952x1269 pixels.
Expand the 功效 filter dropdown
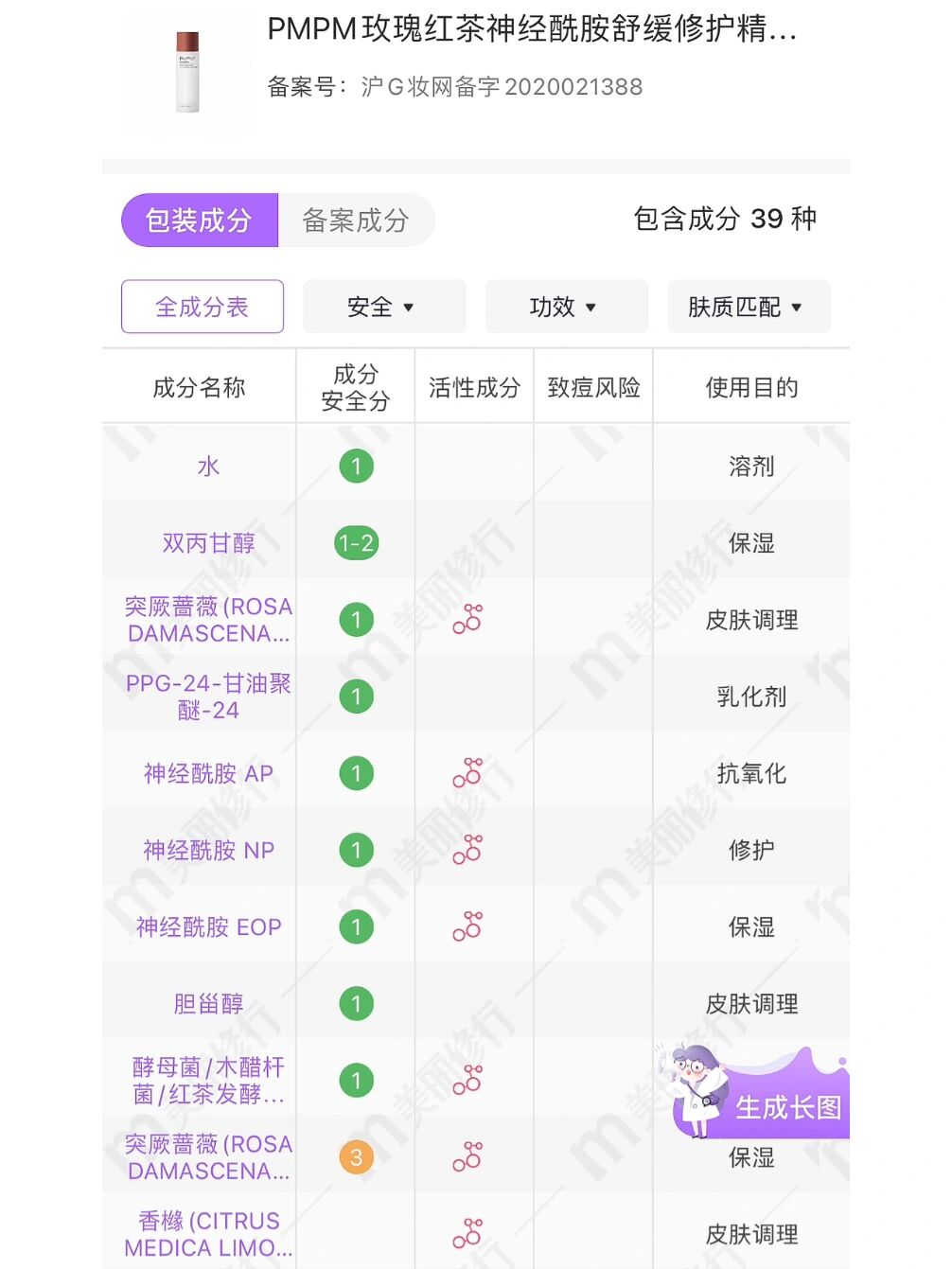(566, 307)
